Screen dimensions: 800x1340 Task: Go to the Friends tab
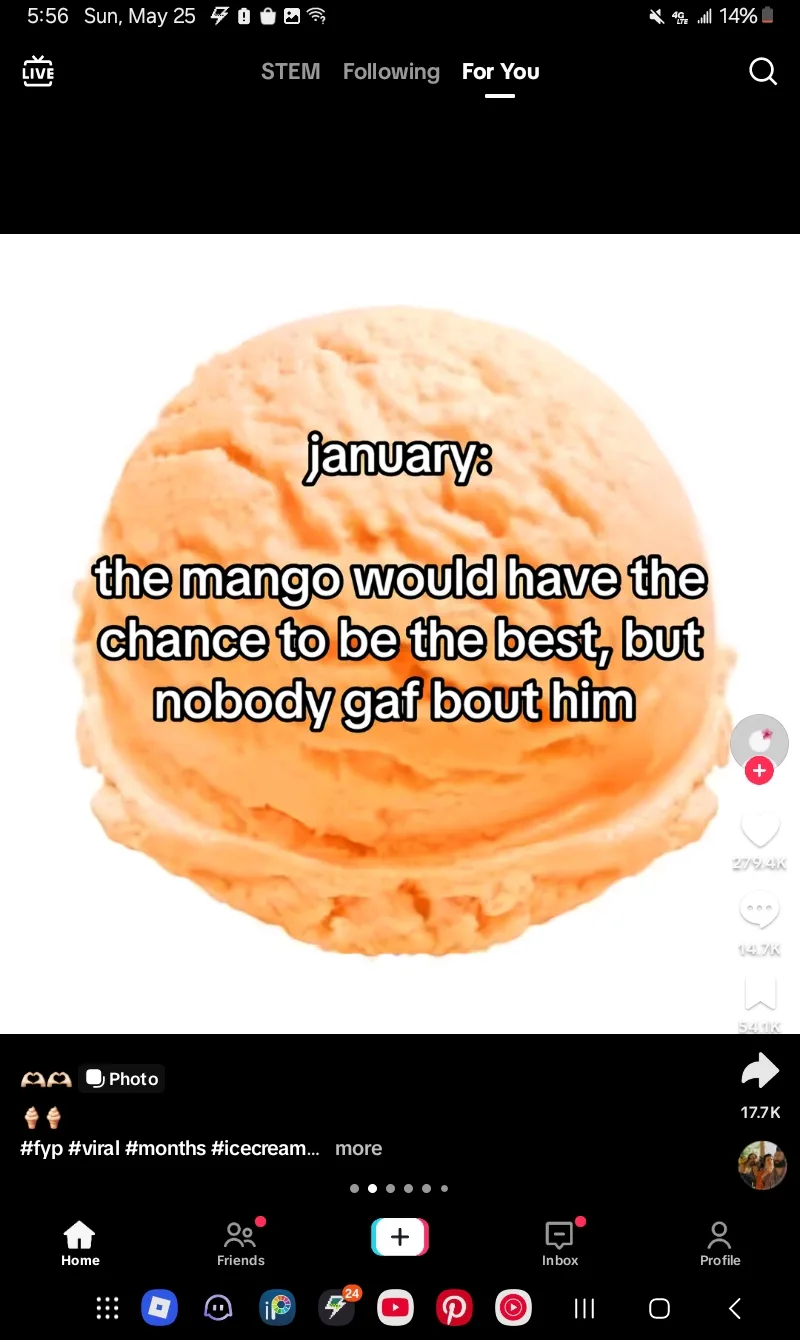click(x=241, y=1243)
